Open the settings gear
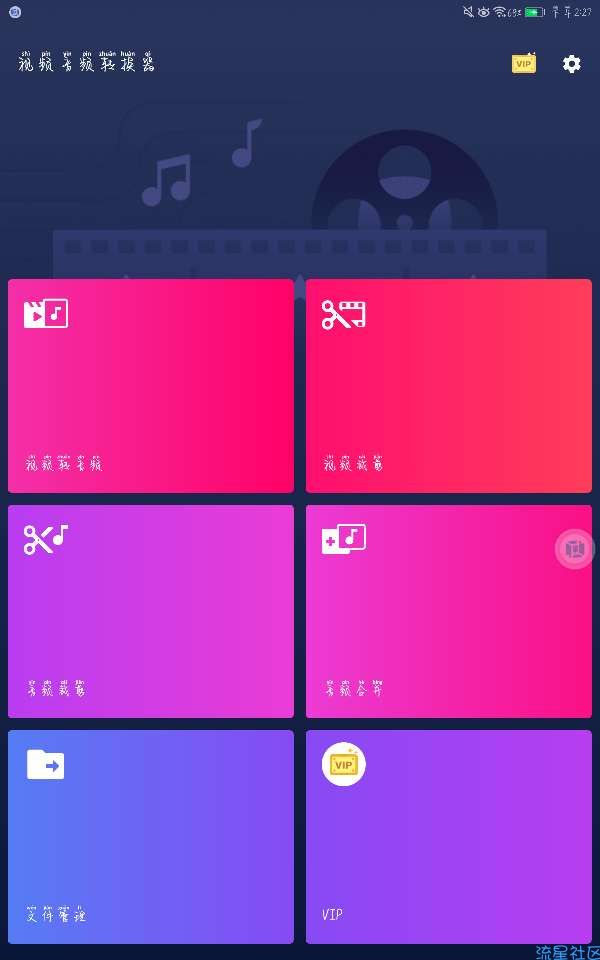Viewport: 600px width, 960px height. coord(571,64)
